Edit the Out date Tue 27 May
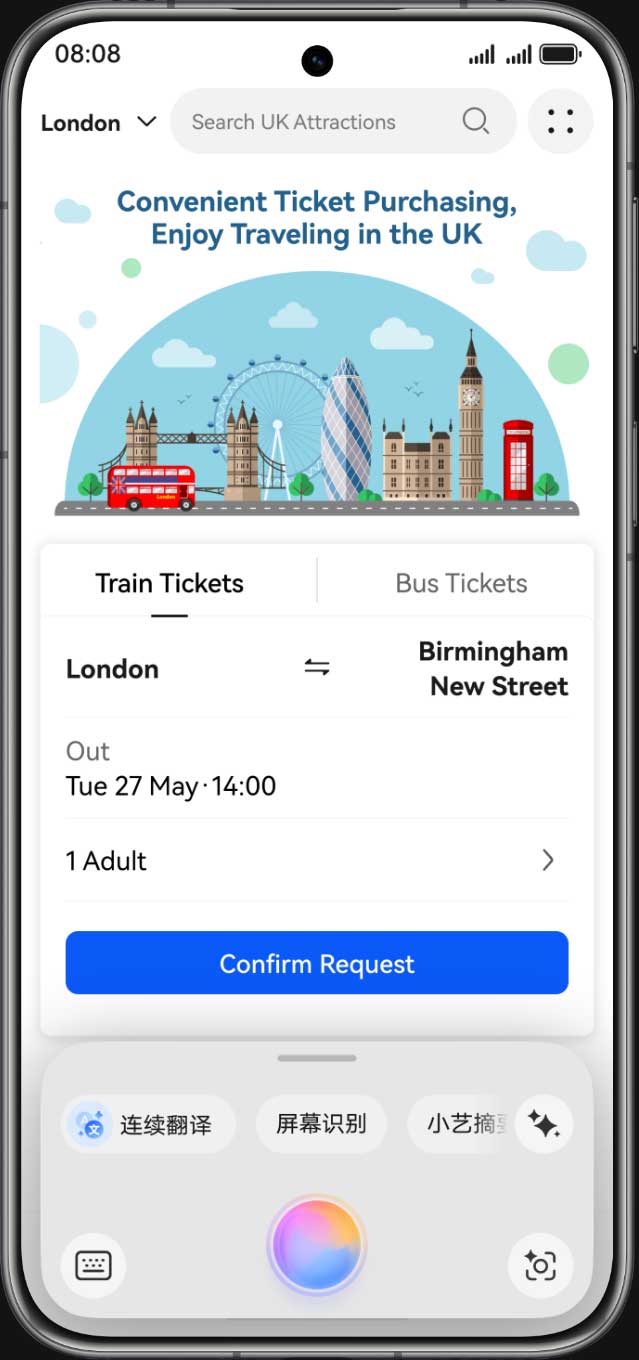The width and height of the screenshot is (639, 1360). click(170, 785)
